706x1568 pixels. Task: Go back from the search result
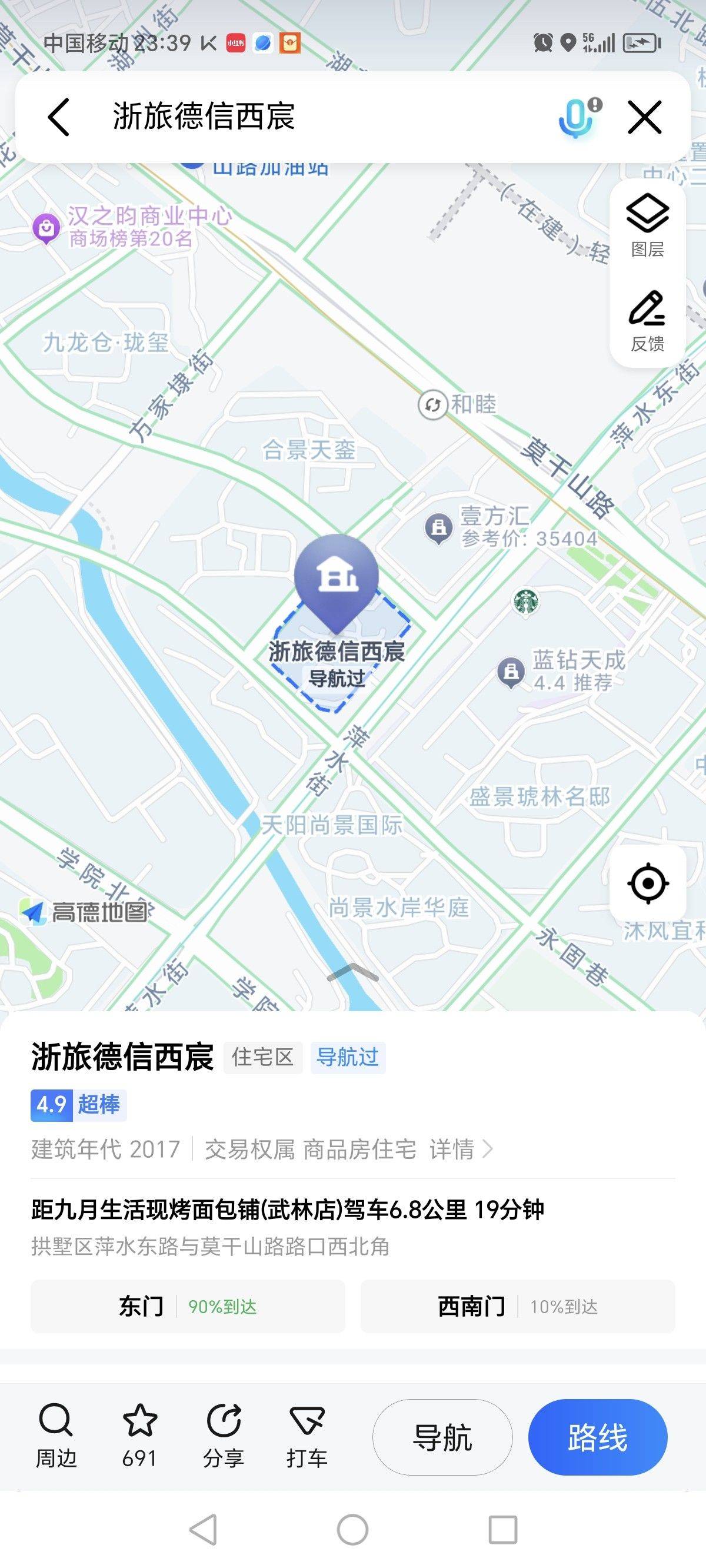58,117
